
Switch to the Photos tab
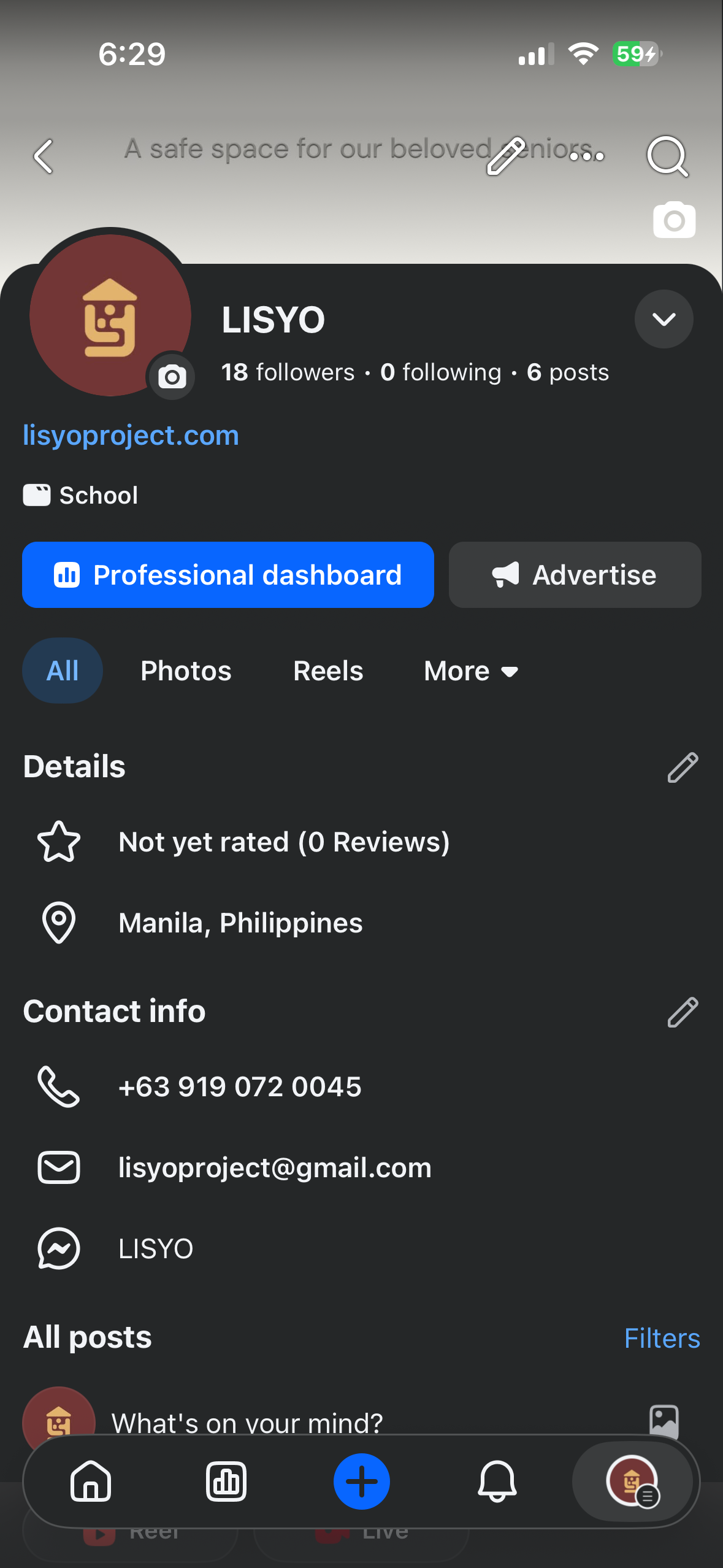(x=186, y=671)
